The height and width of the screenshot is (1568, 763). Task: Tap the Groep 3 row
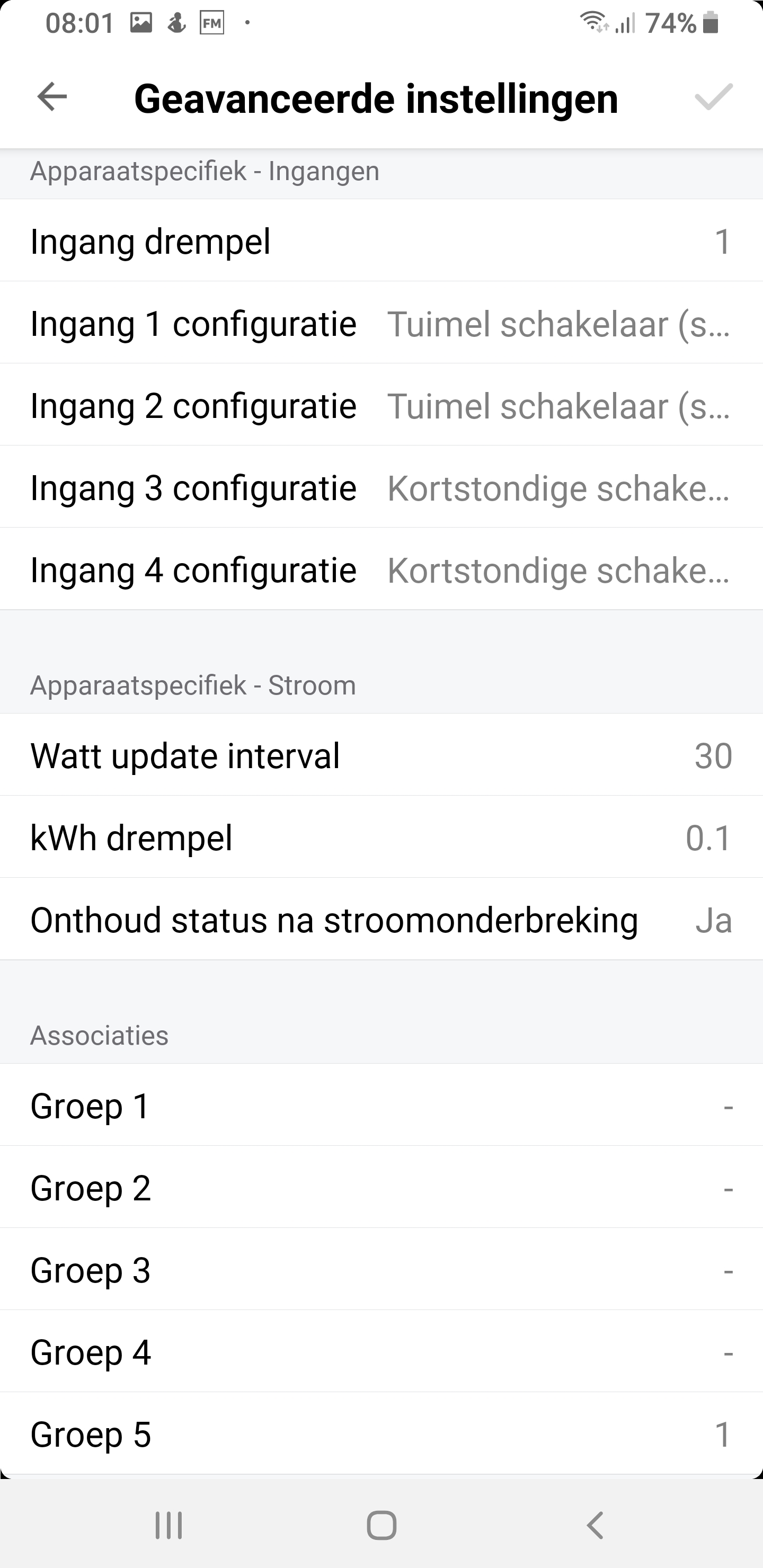click(381, 1269)
